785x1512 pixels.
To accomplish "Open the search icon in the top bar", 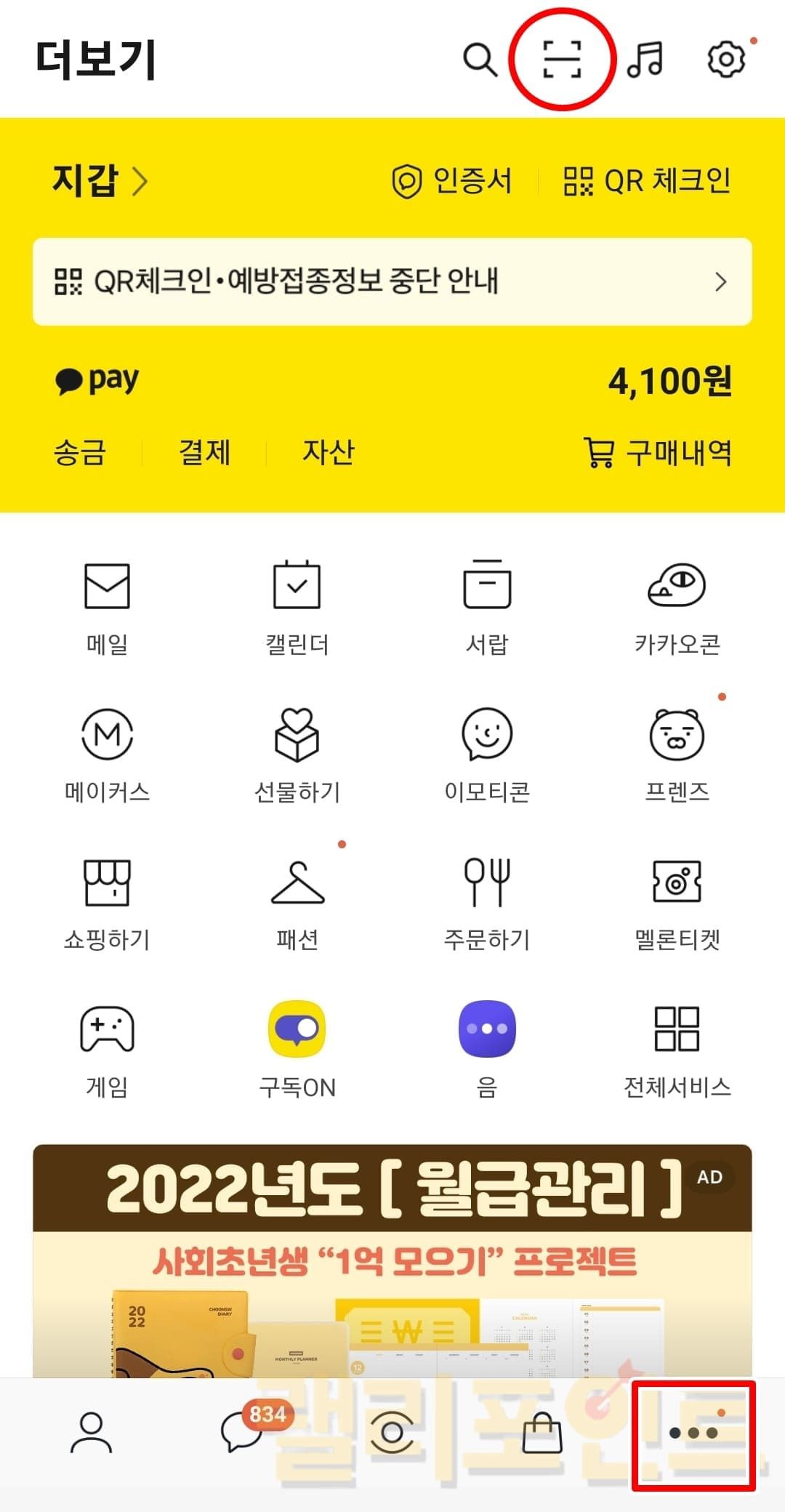I will click(x=480, y=59).
